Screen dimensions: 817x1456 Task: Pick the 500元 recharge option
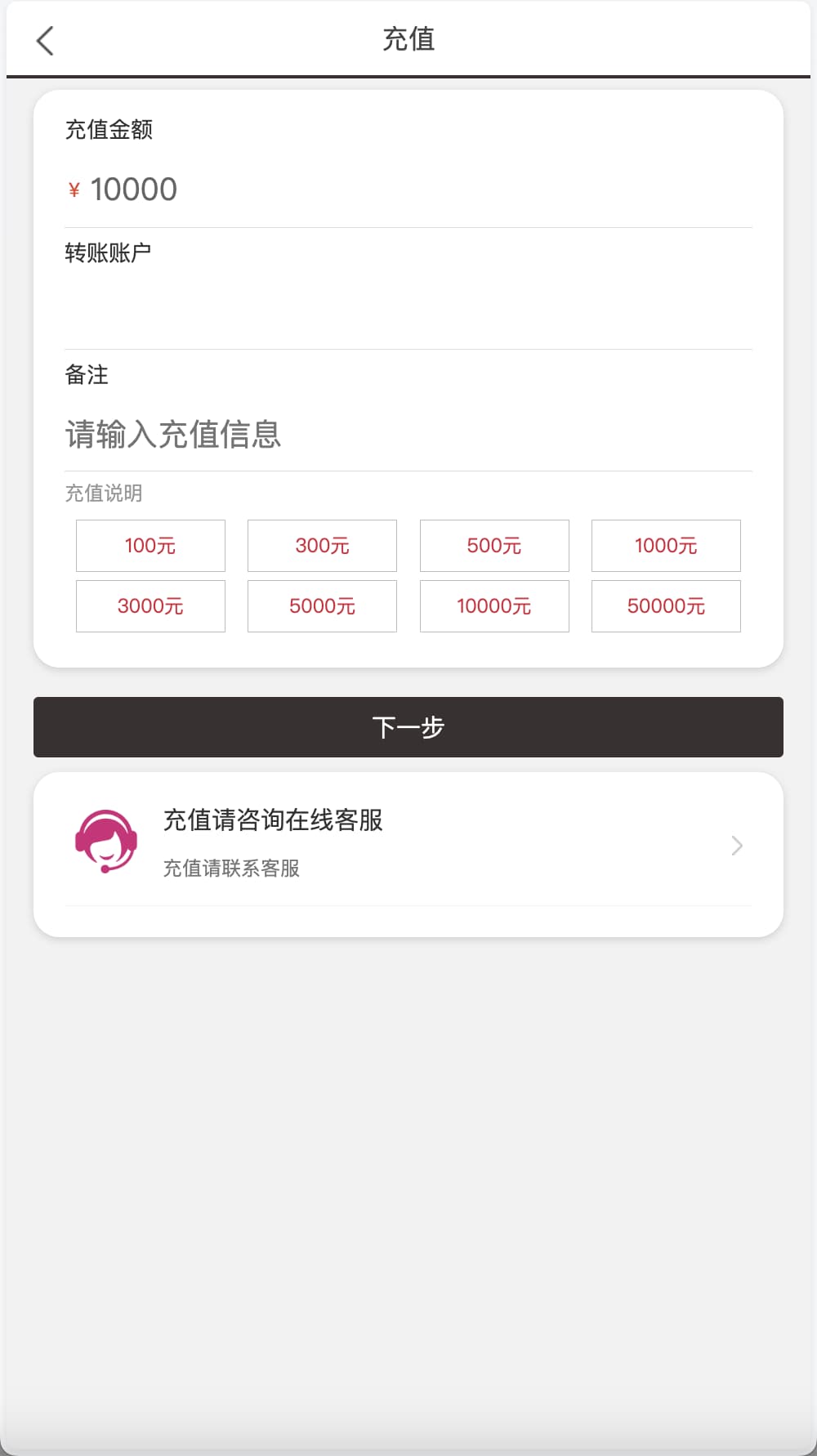(494, 546)
